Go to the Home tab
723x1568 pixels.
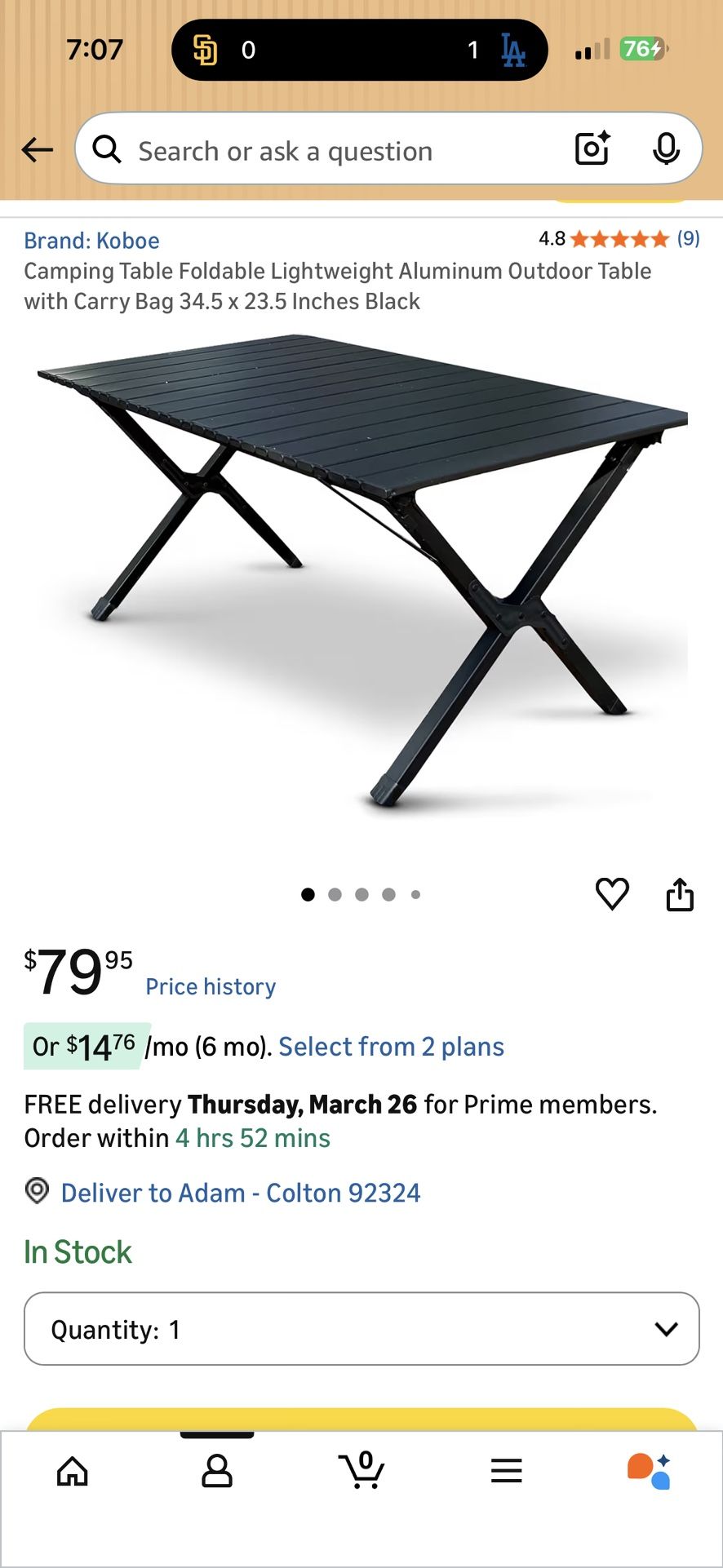coord(73,1471)
